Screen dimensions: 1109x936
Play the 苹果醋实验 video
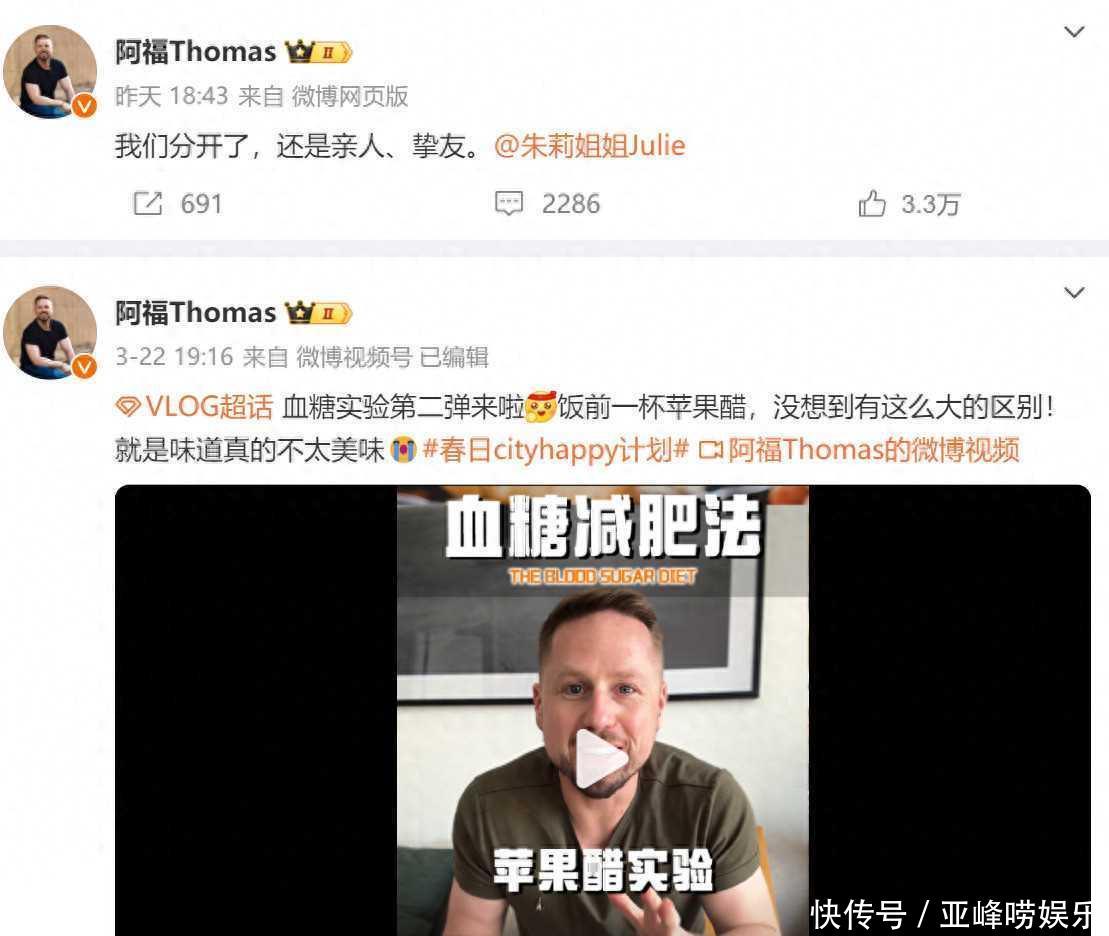602,757
